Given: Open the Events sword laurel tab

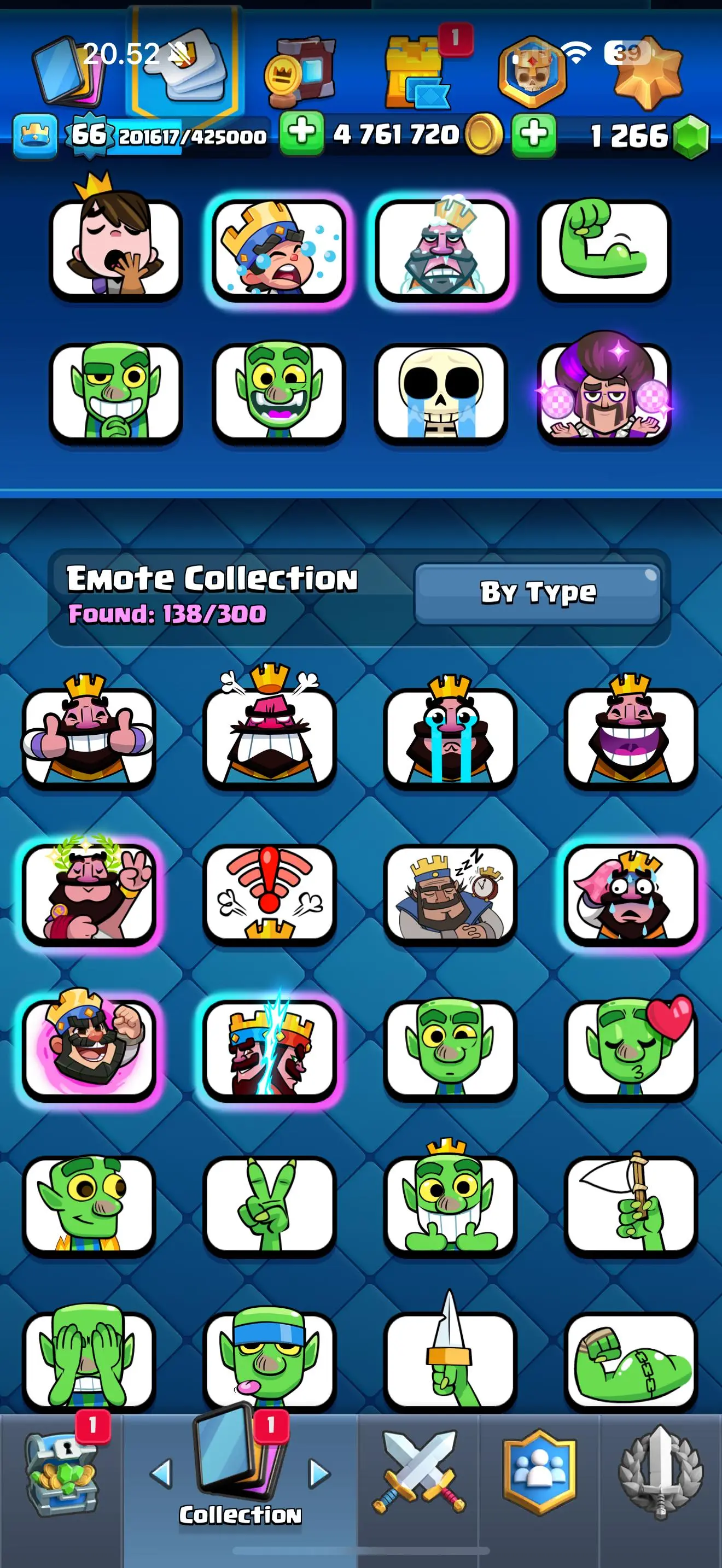Looking at the screenshot, I should pyautogui.click(x=661, y=1473).
